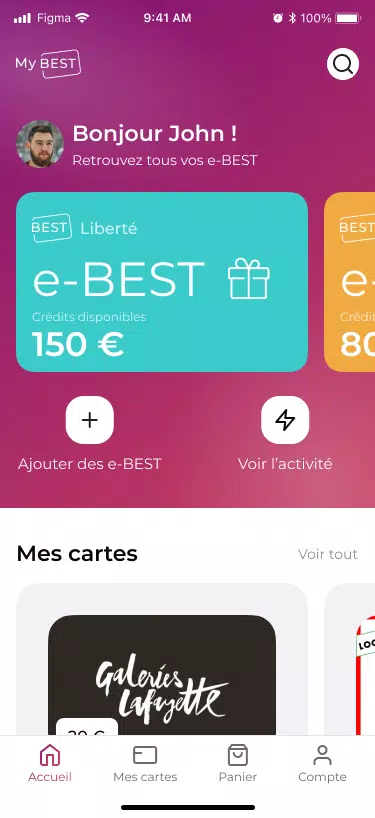The image size is (375, 818).
Task: Switch to the Compte tab
Action: pyautogui.click(x=322, y=764)
